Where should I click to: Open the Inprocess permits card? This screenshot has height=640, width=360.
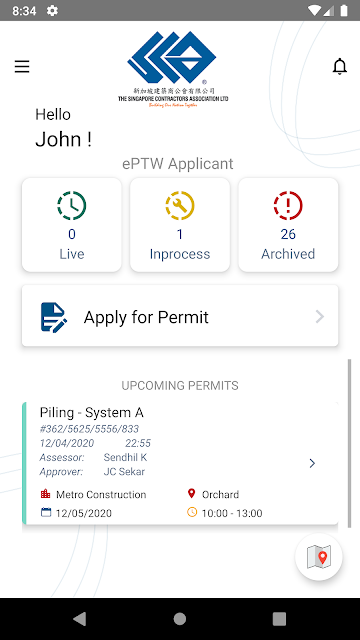click(x=180, y=225)
